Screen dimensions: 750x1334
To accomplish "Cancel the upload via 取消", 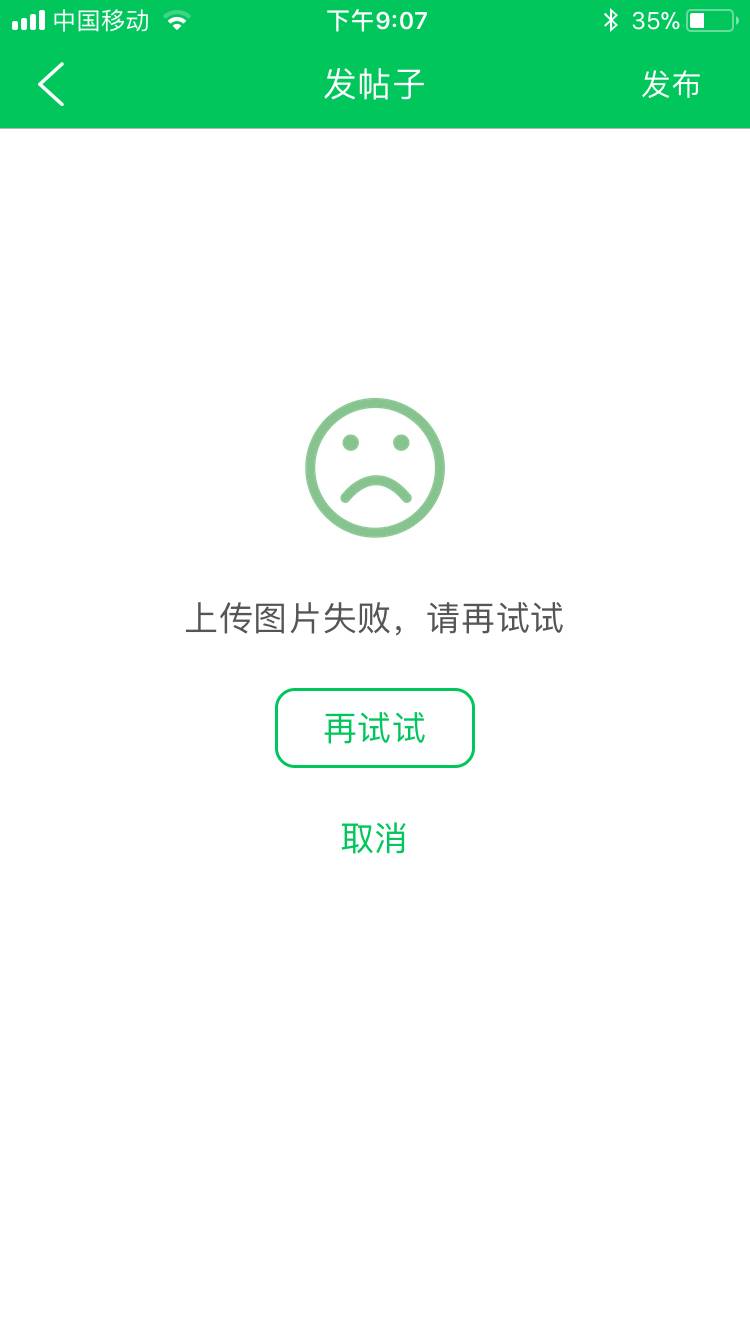I will click(374, 838).
